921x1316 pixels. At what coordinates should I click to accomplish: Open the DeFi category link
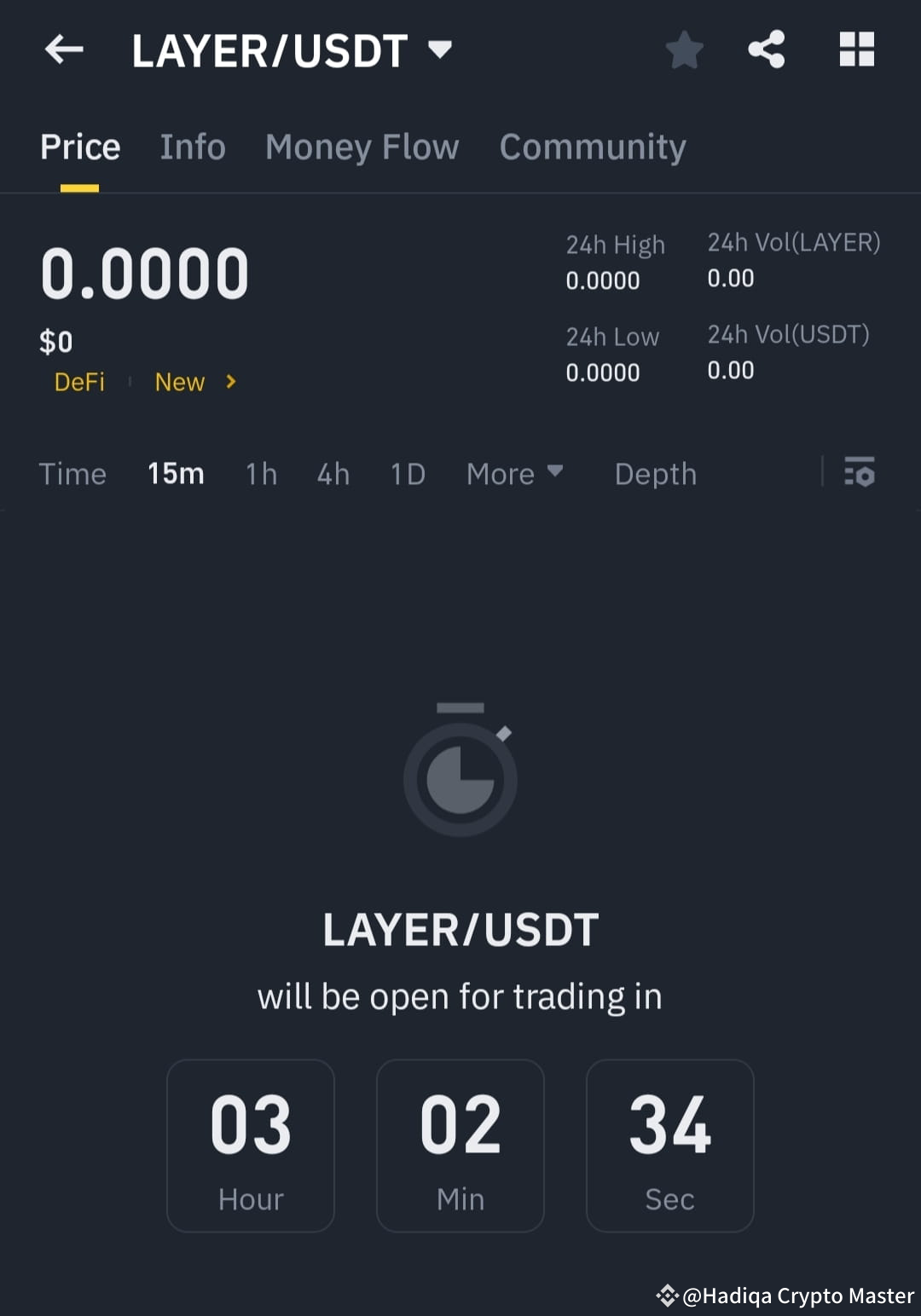click(79, 383)
